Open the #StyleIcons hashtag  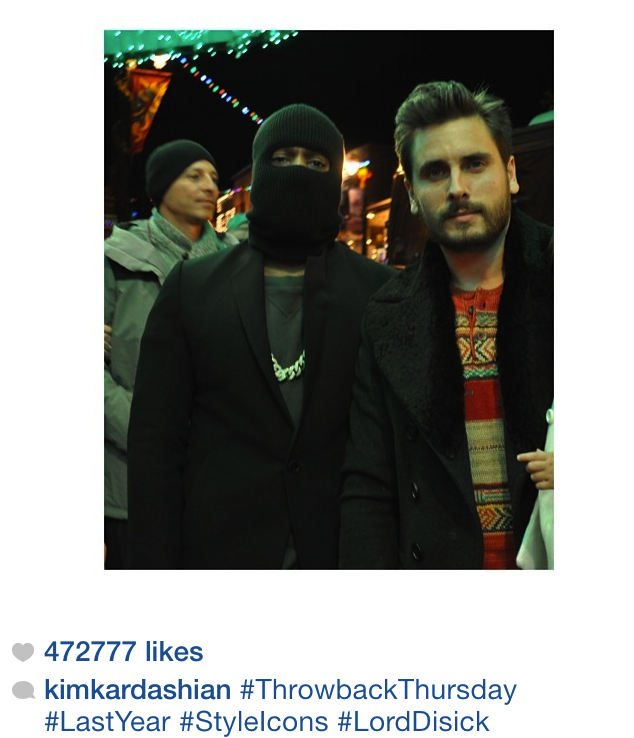point(253,722)
